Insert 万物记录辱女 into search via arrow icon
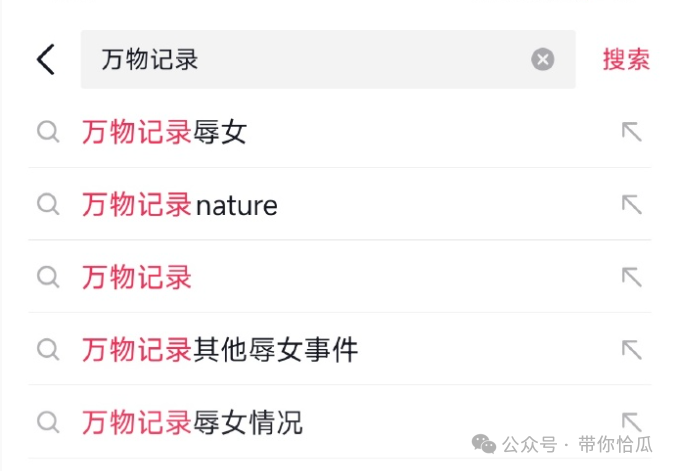The height and width of the screenshot is (471, 674). (x=631, y=132)
